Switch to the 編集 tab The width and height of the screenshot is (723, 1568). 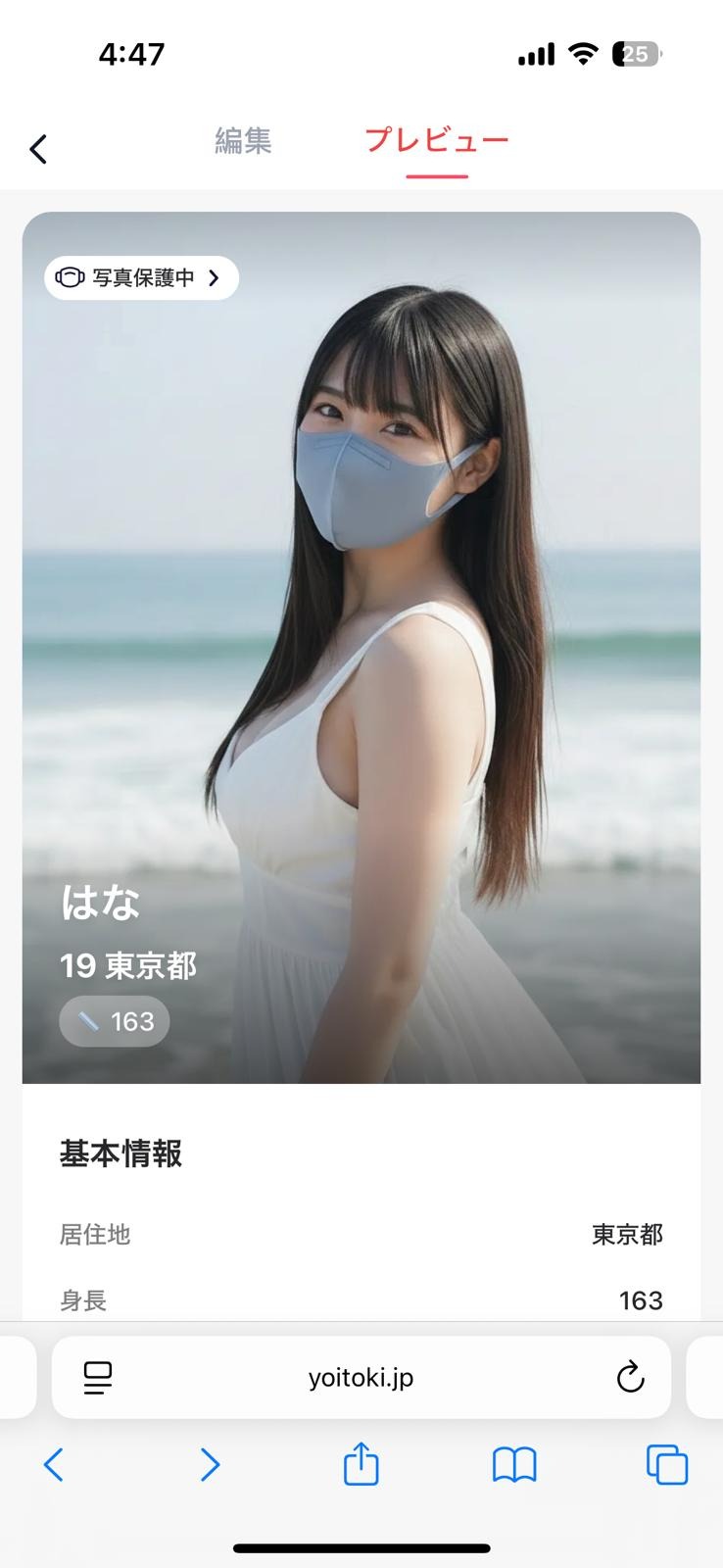coord(243,141)
